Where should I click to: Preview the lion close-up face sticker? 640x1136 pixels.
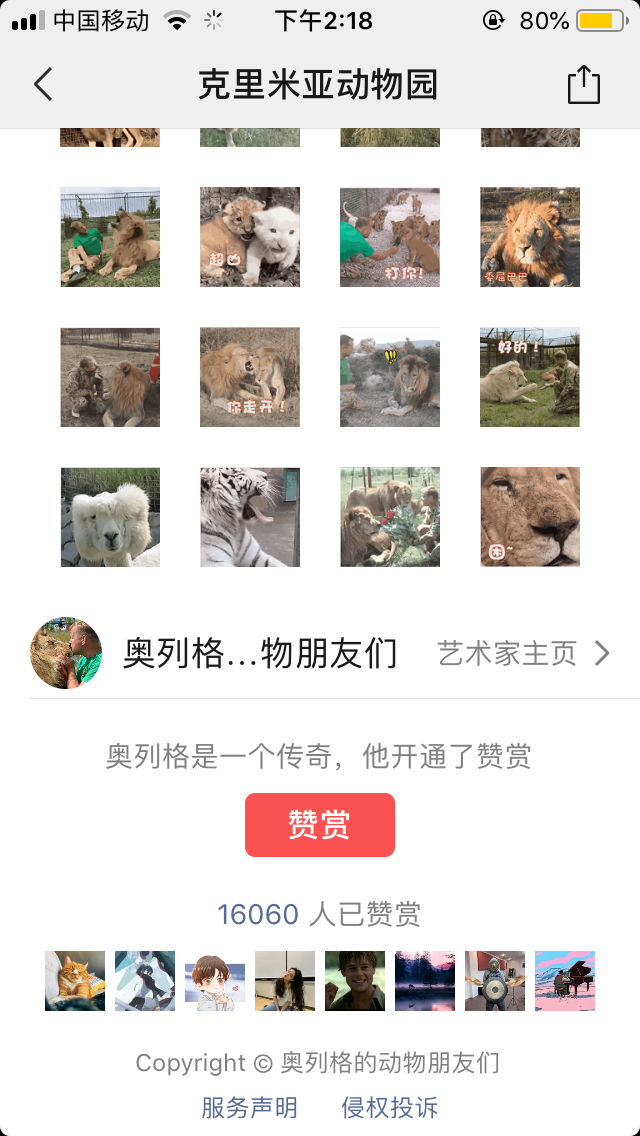pyautogui.click(x=530, y=517)
